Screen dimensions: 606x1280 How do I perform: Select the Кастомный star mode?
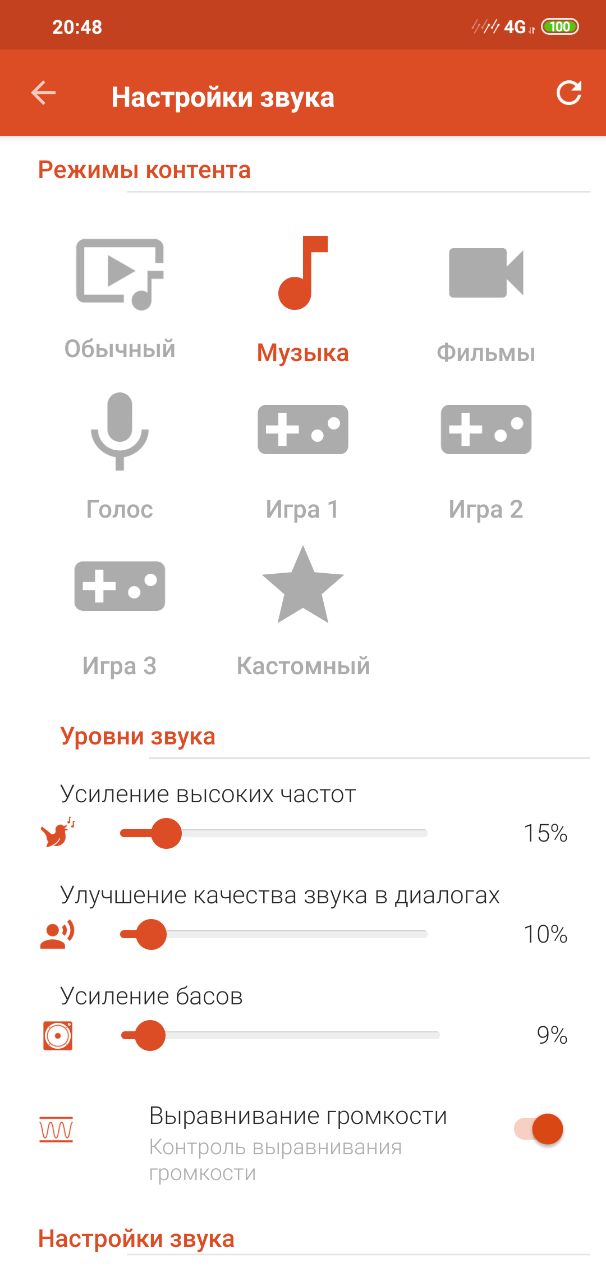point(303,614)
